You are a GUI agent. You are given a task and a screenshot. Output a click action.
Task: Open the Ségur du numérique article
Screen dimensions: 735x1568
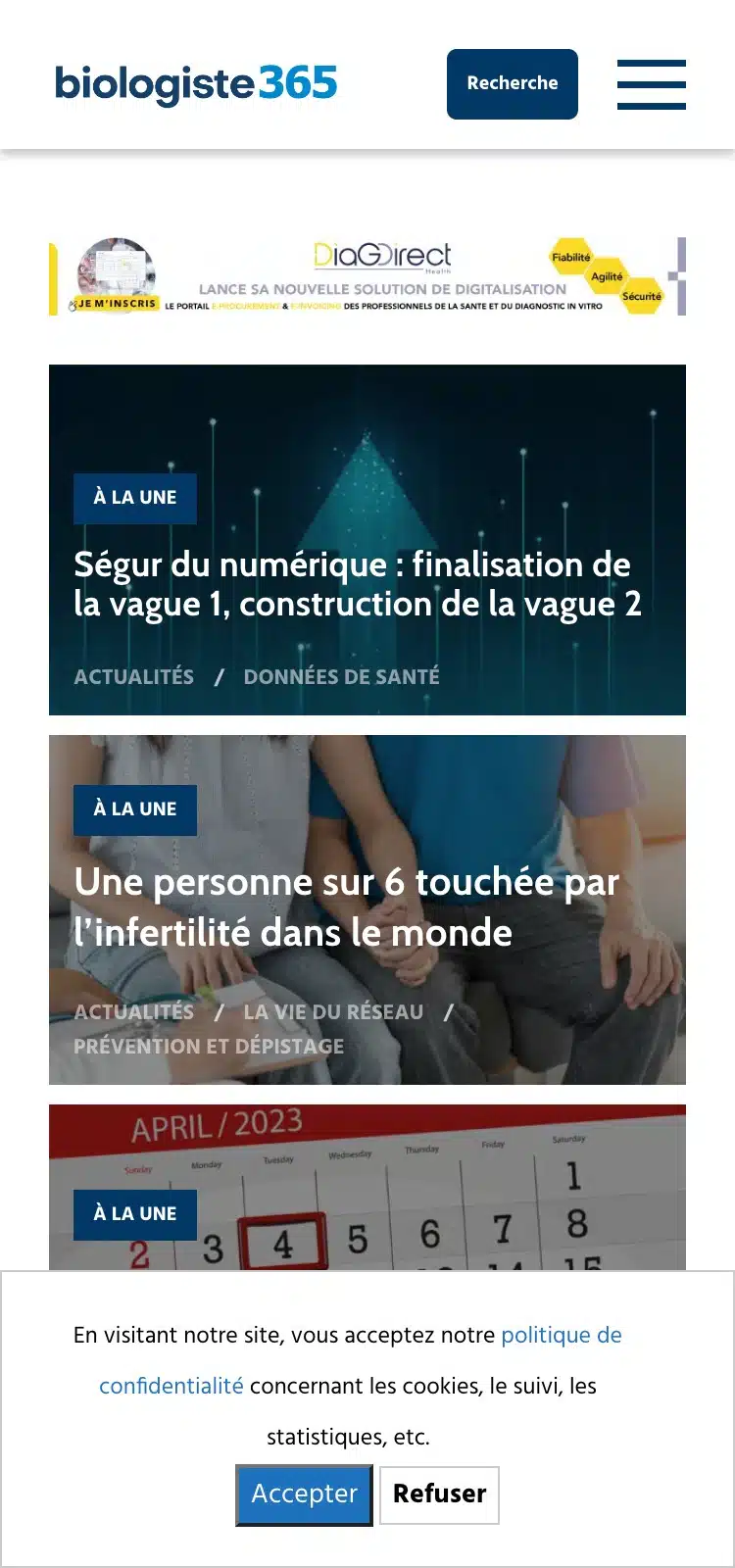coord(358,584)
